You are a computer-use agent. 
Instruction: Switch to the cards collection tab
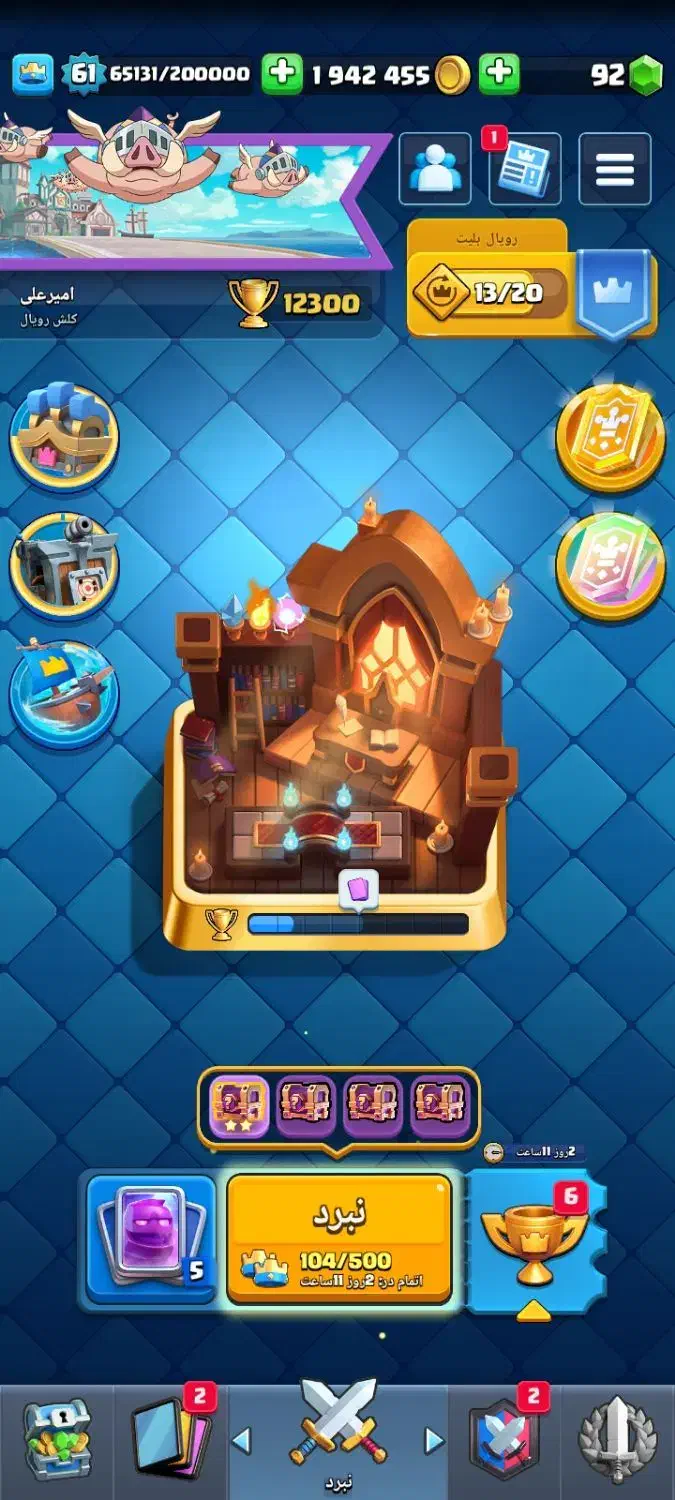[171, 1440]
